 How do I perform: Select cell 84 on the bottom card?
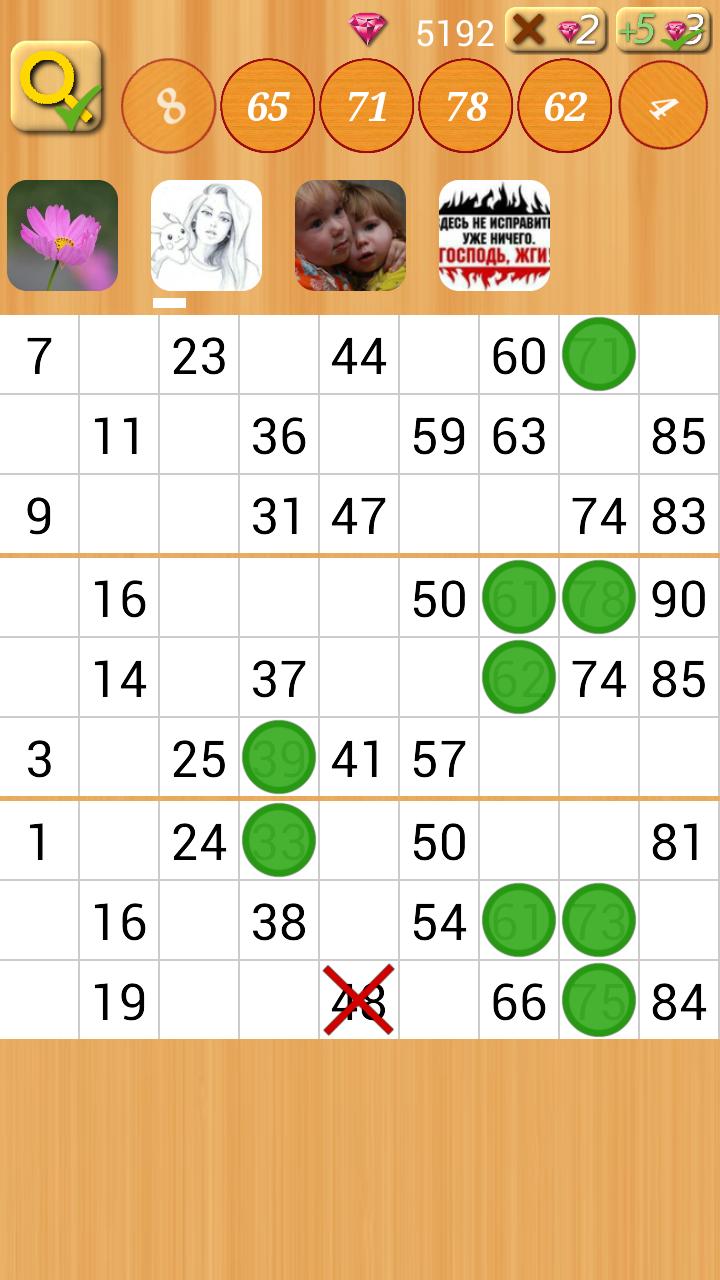pos(679,1002)
